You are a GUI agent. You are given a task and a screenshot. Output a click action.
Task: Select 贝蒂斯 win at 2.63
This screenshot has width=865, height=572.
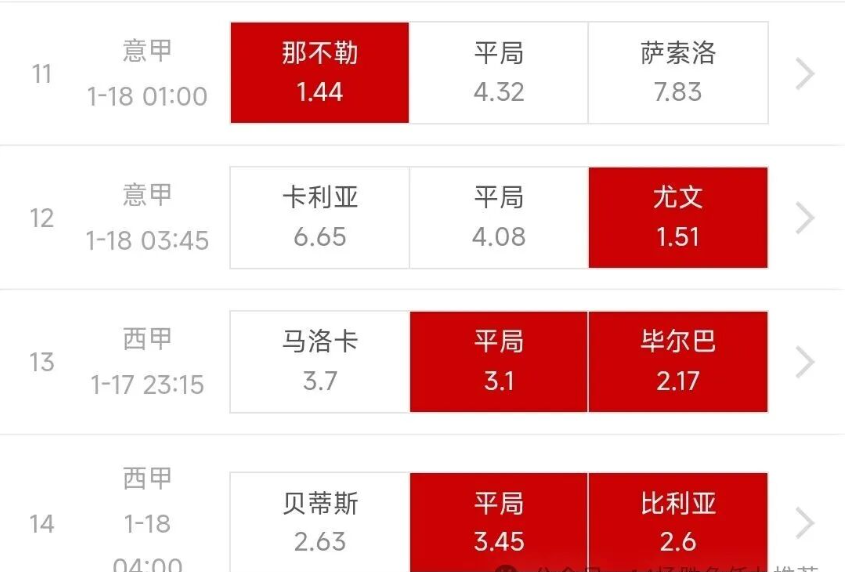click(320, 521)
